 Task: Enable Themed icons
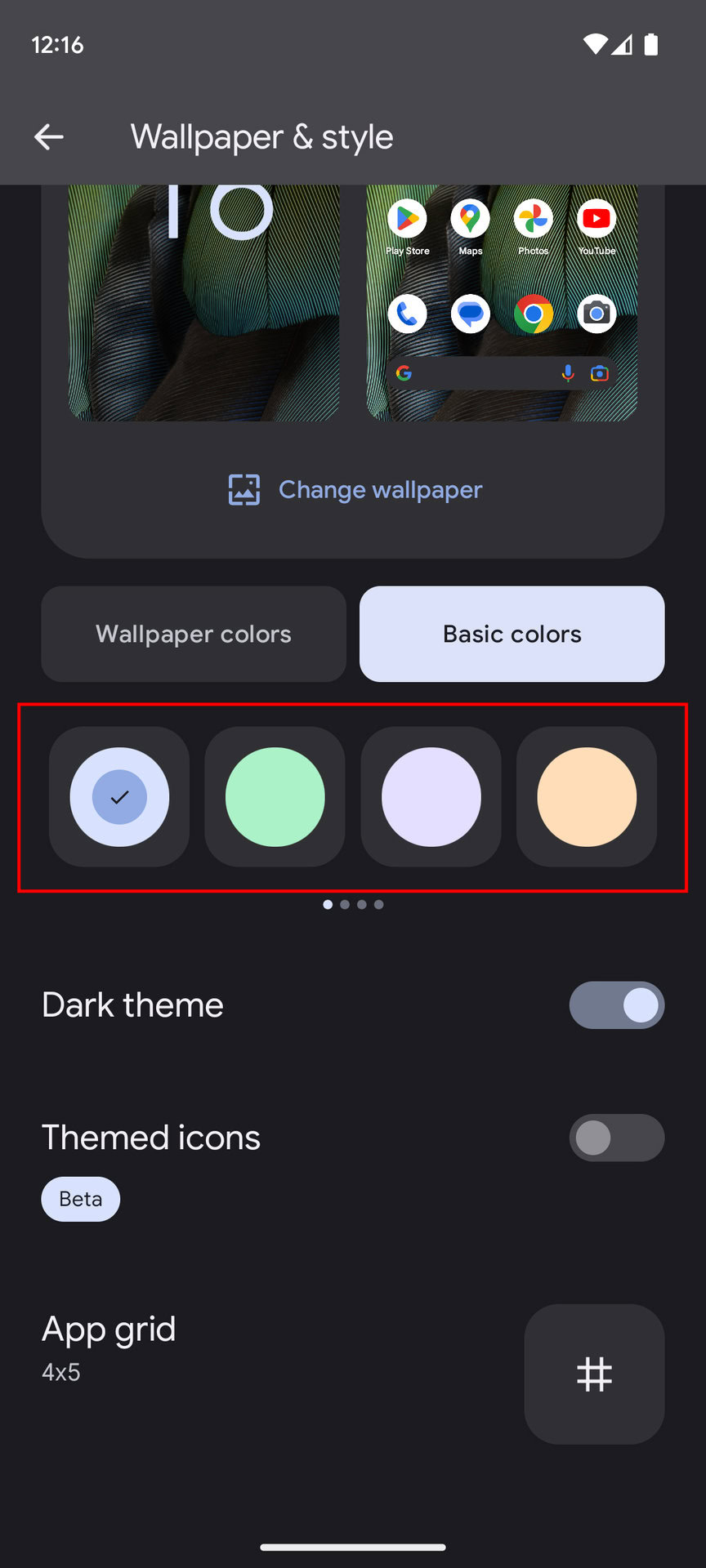pos(616,1138)
